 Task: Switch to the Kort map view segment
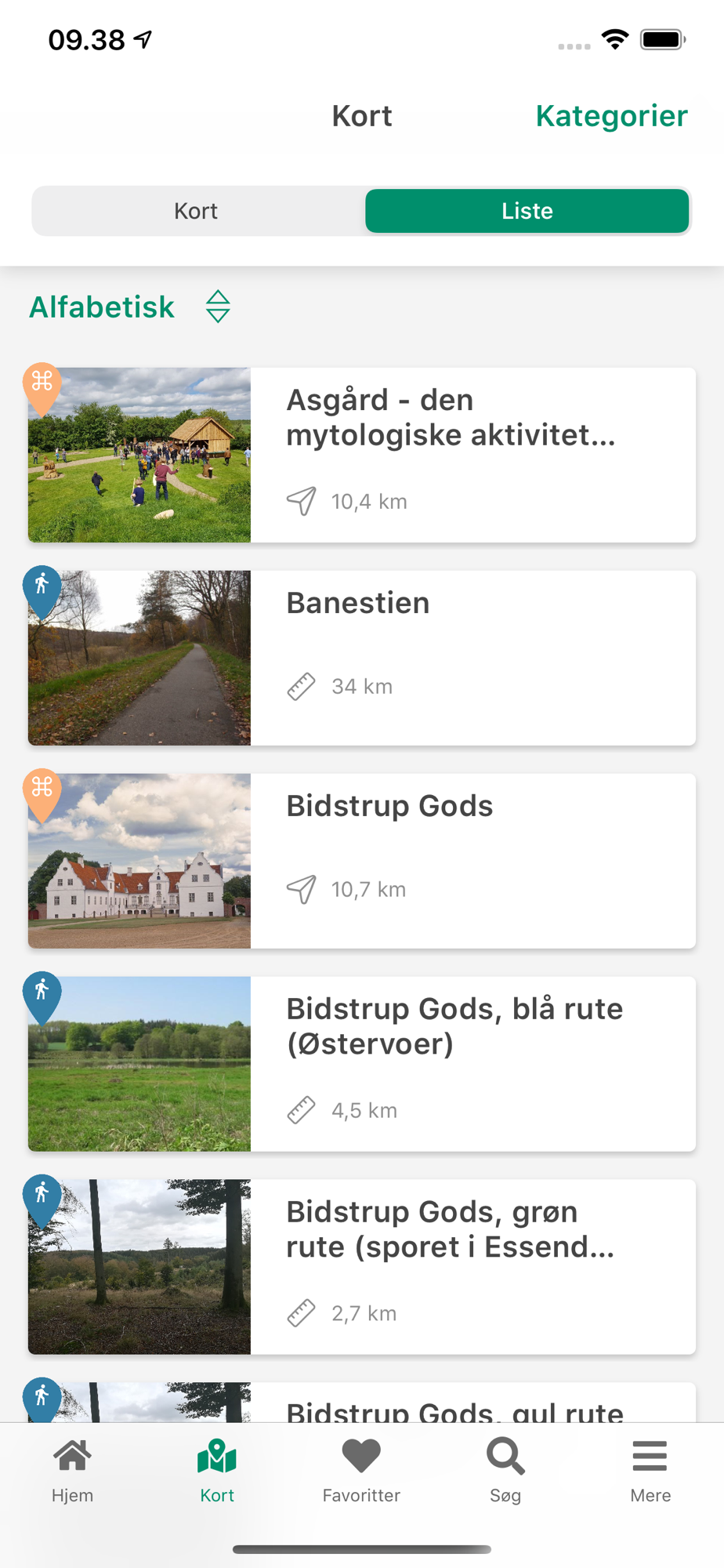(x=196, y=211)
